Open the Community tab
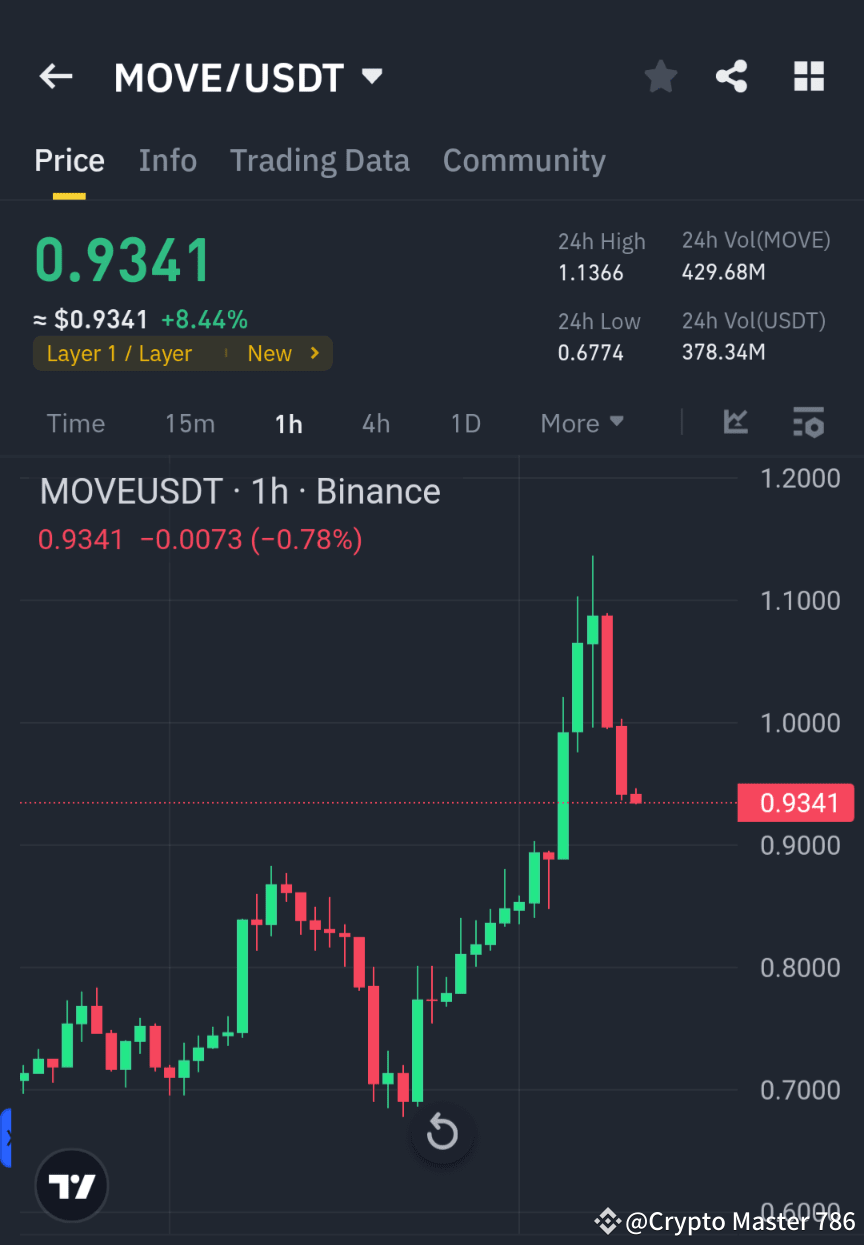This screenshot has width=864, height=1245. click(x=524, y=160)
